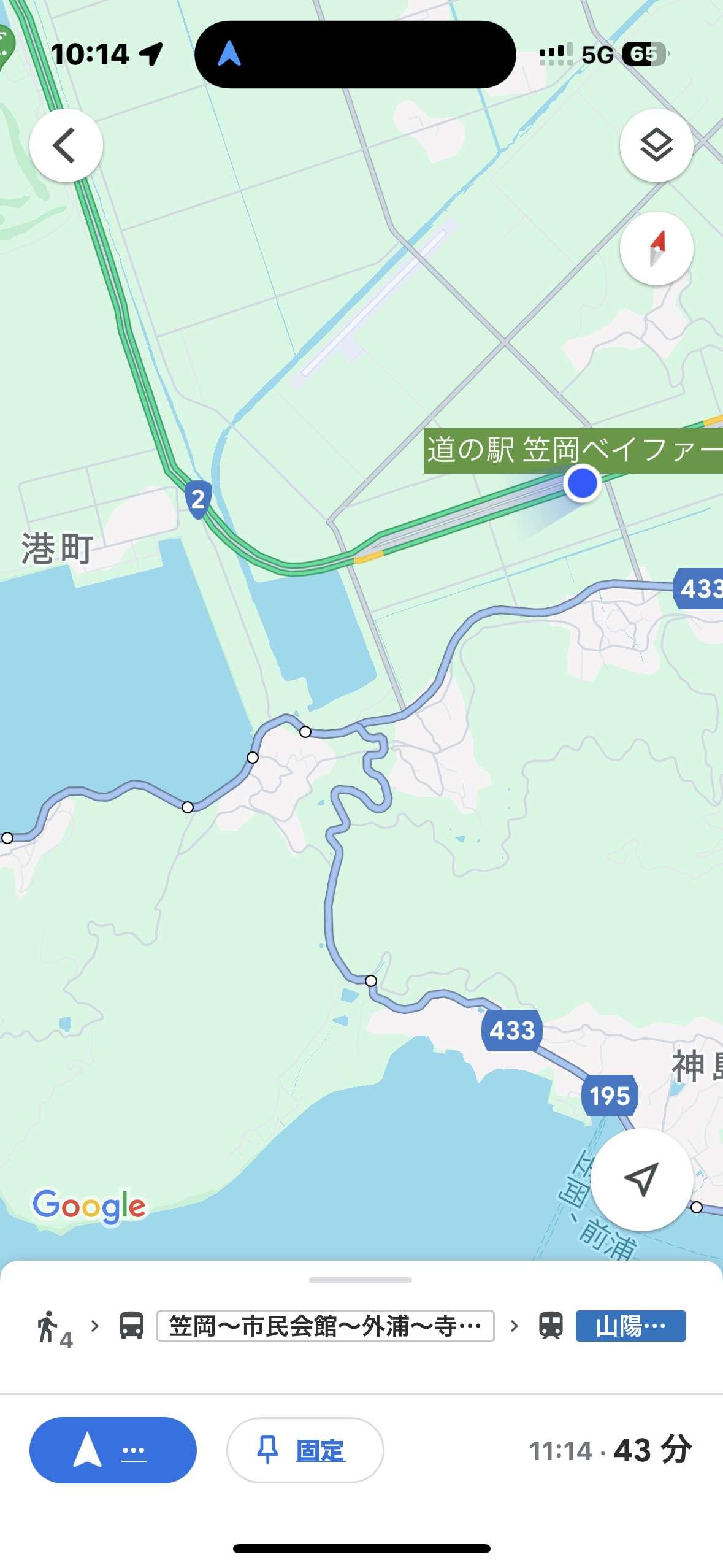Go back with the left arrow
Image resolution: width=723 pixels, height=1568 pixels.
pos(66,145)
